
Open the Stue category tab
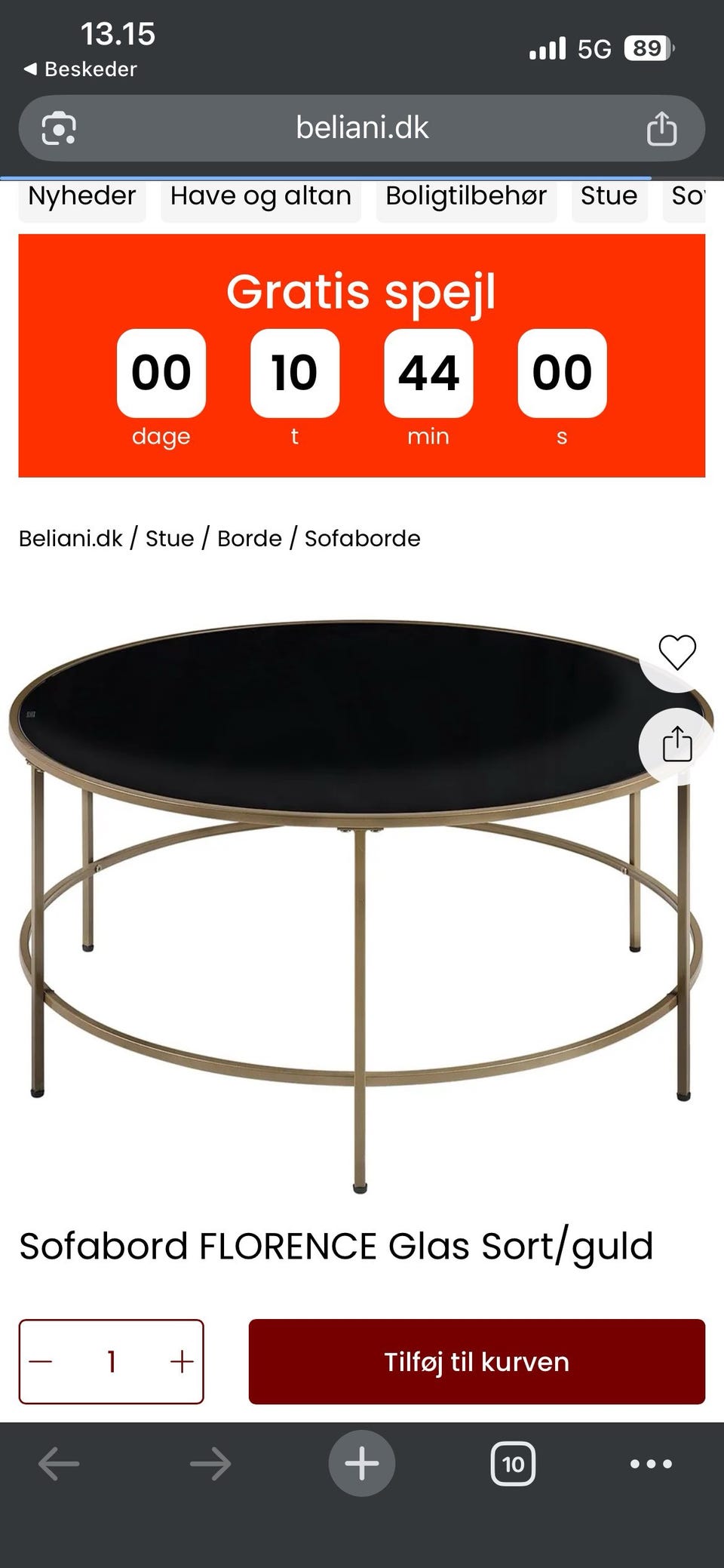click(609, 196)
